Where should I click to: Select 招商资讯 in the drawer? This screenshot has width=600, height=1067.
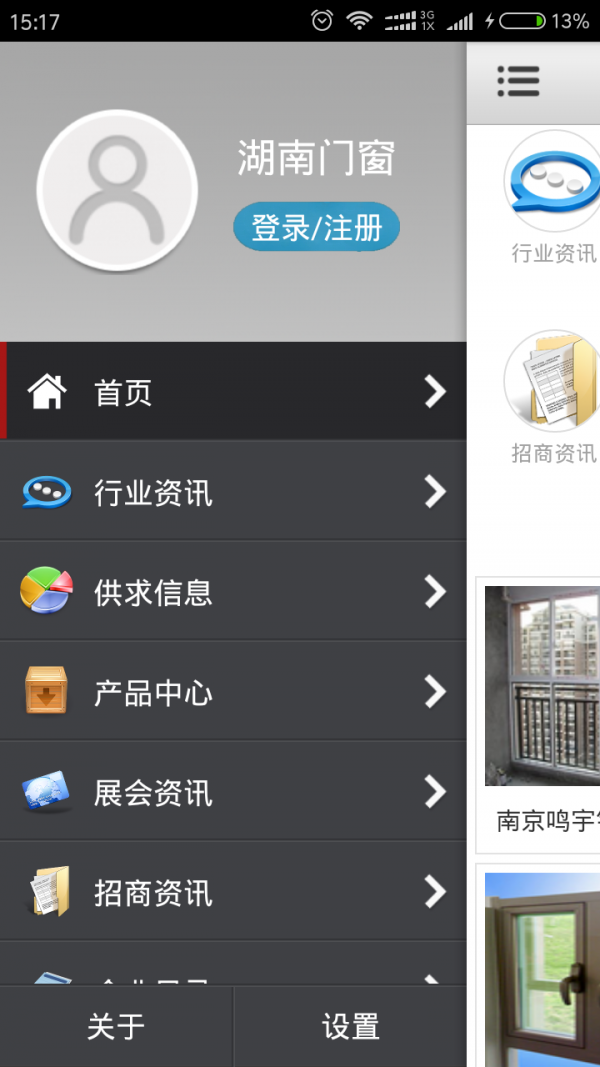pyautogui.click(x=233, y=892)
